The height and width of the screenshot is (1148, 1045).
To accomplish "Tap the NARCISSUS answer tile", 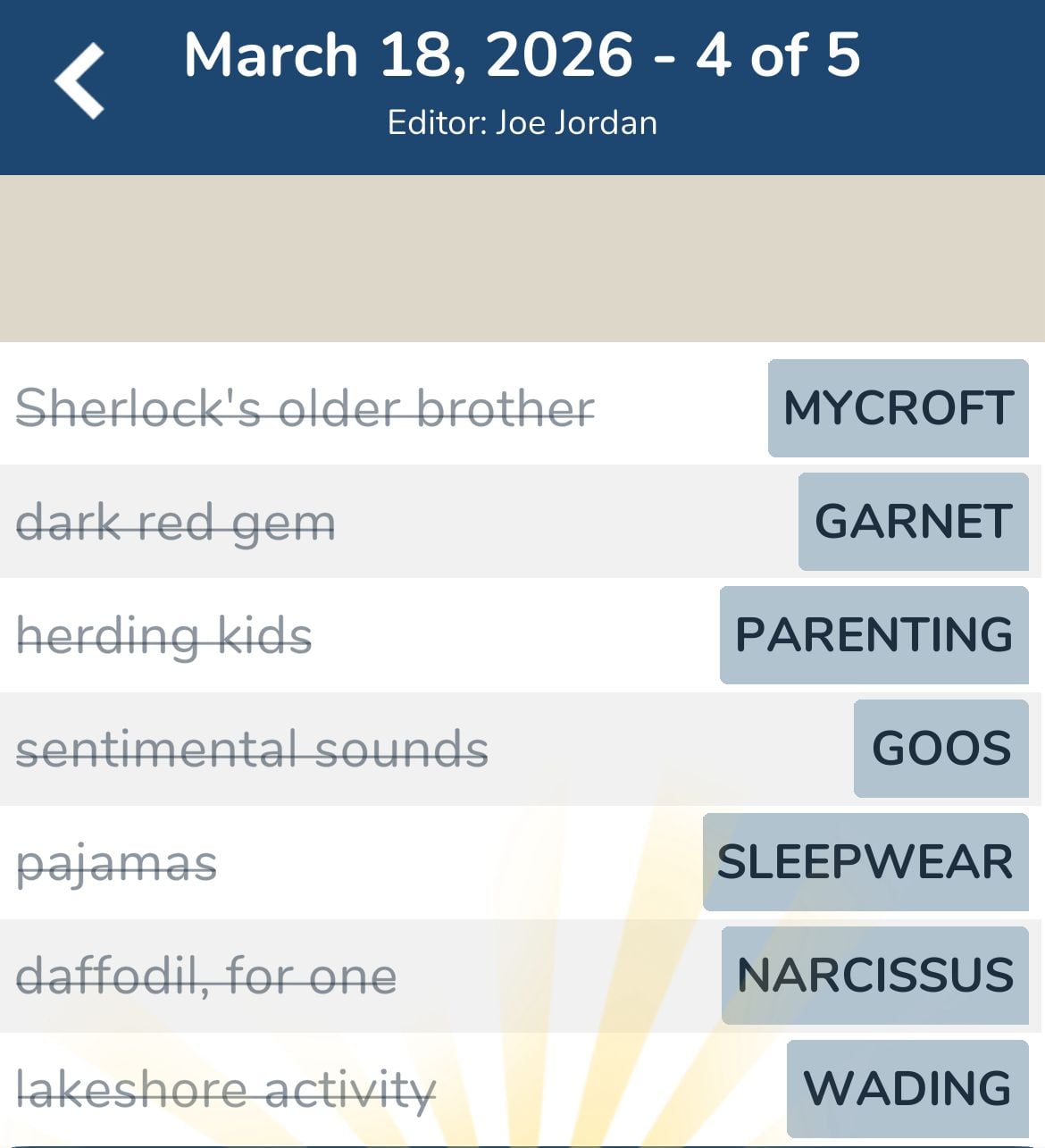I will coord(874,975).
